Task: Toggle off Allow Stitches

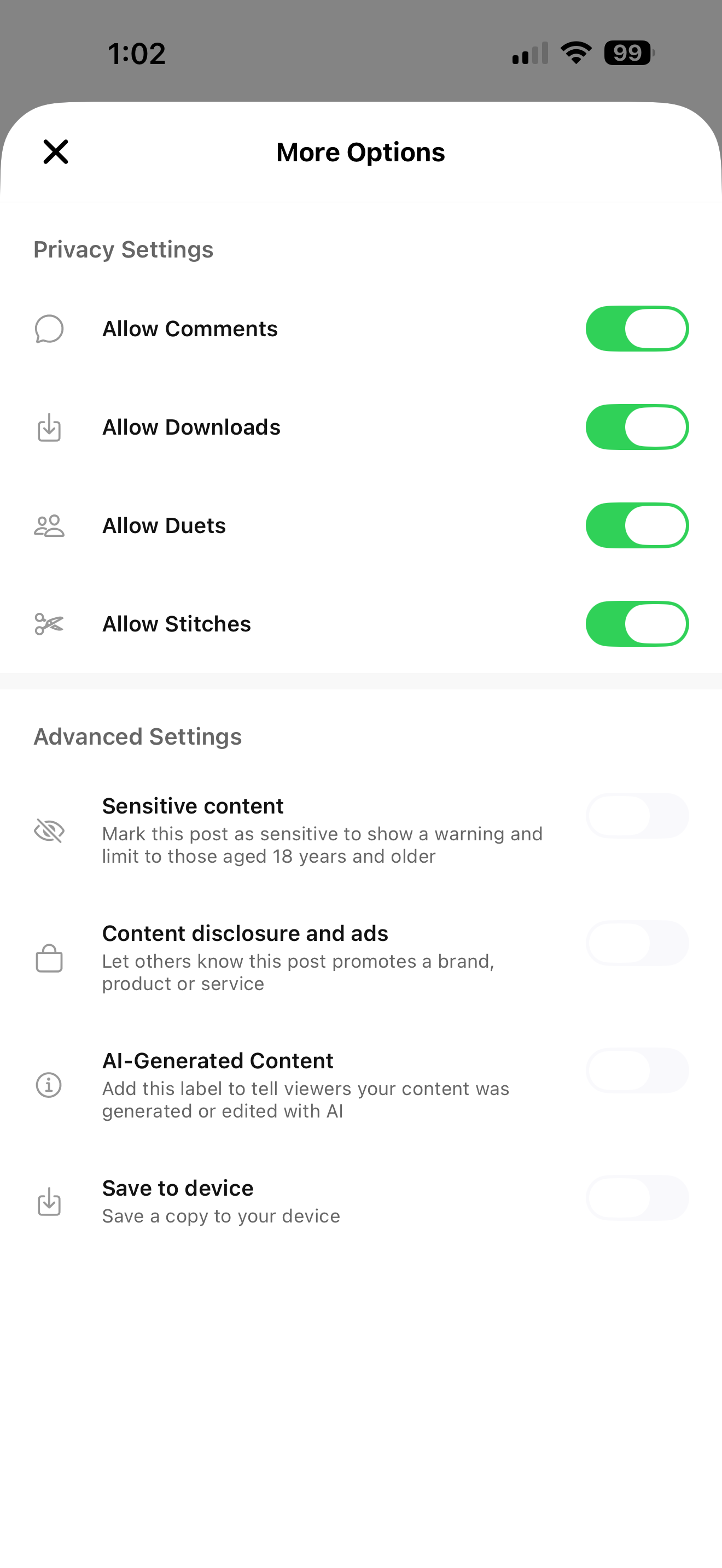Action: pos(637,624)
